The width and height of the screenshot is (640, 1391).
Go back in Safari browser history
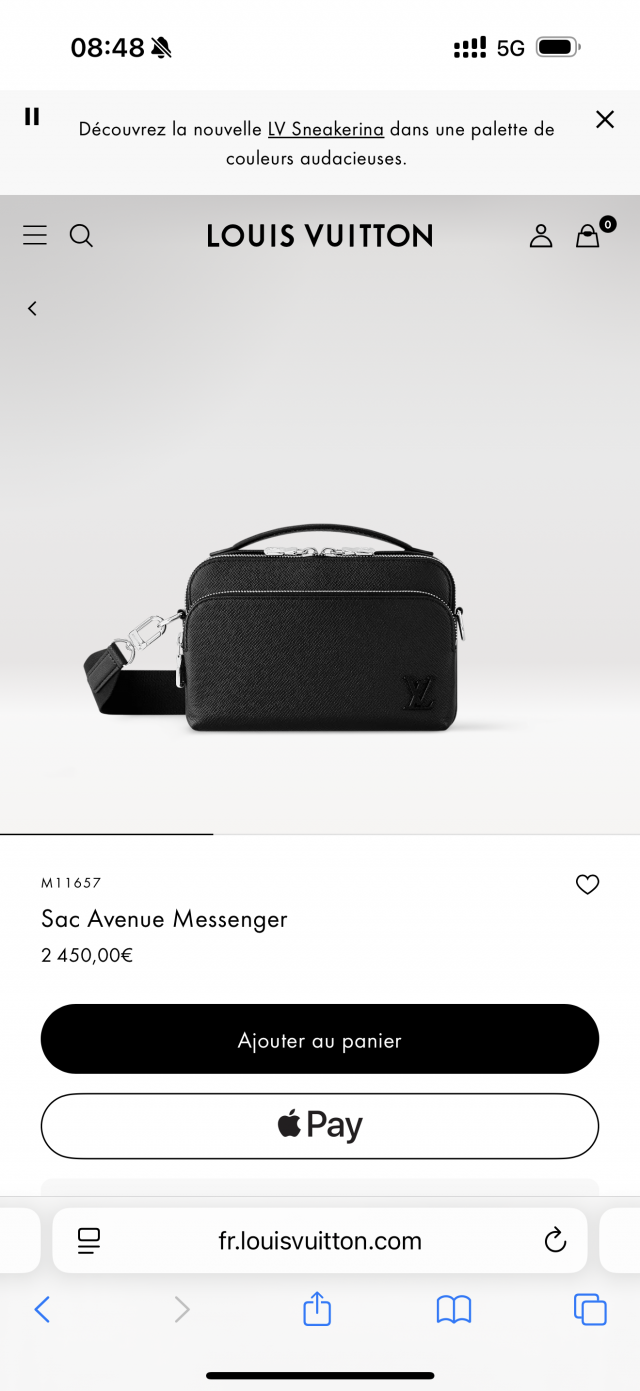[x=42, y=1309]
